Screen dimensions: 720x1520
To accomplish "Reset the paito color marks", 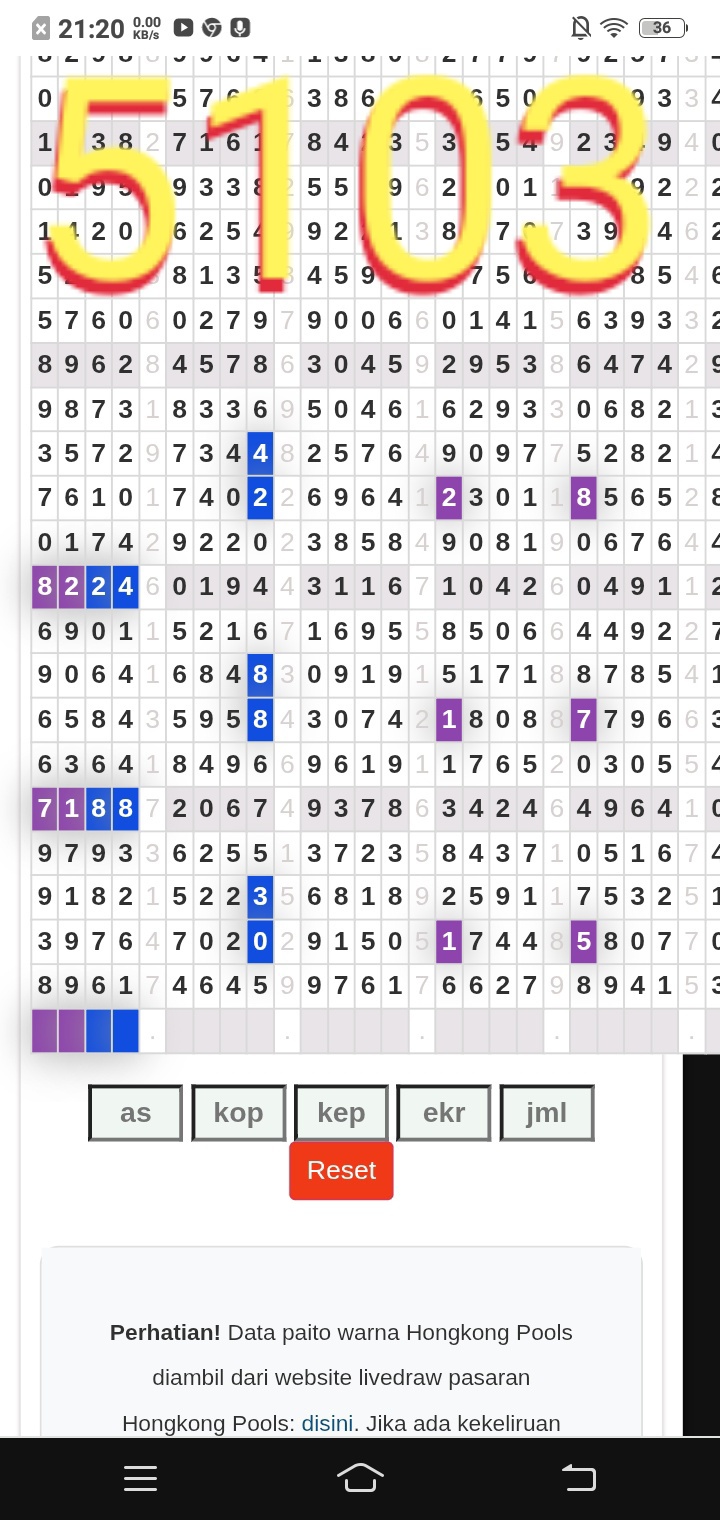I will point(341,1170).
